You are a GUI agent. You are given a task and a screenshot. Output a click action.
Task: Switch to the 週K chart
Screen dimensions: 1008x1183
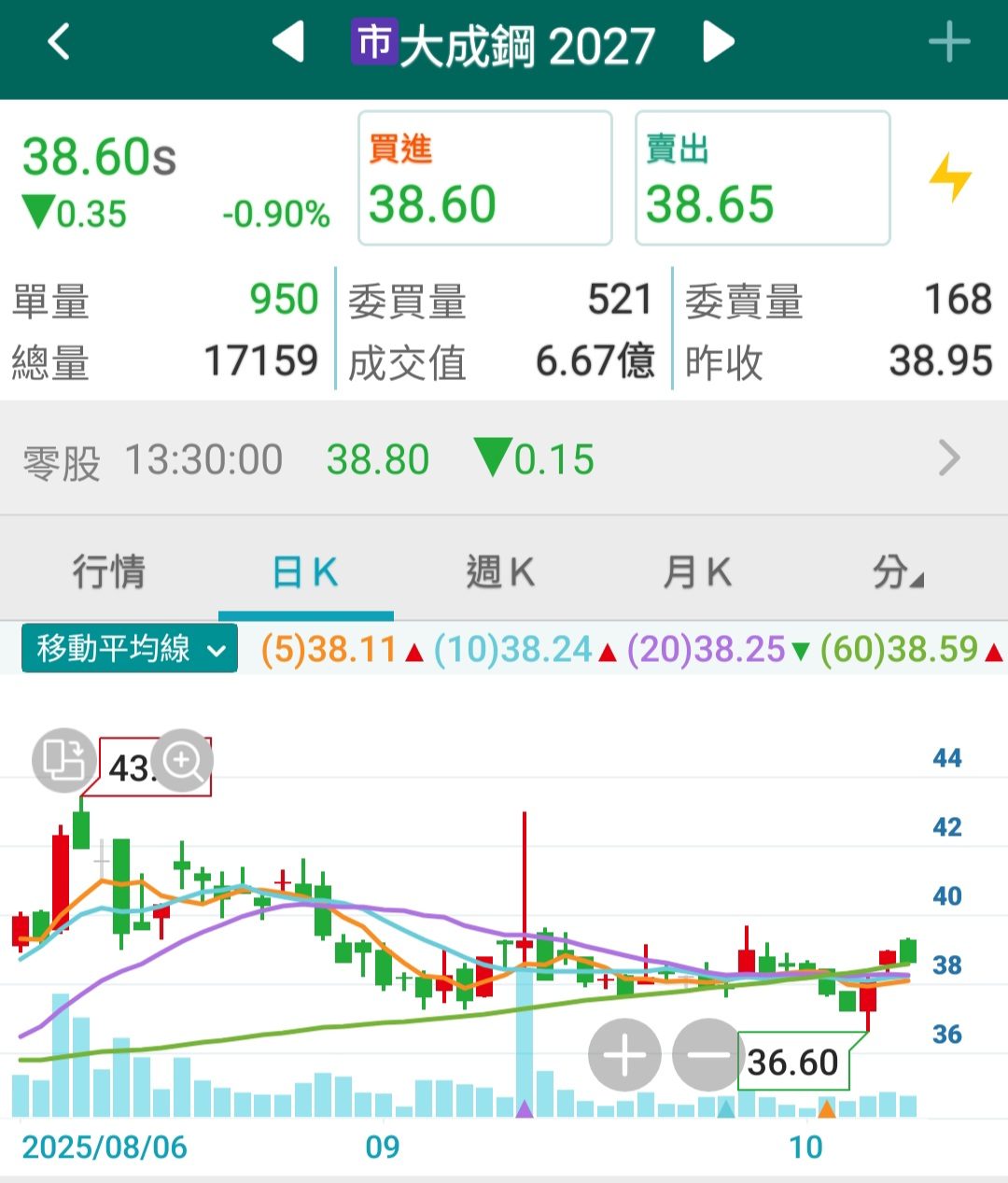coord(501,572)
